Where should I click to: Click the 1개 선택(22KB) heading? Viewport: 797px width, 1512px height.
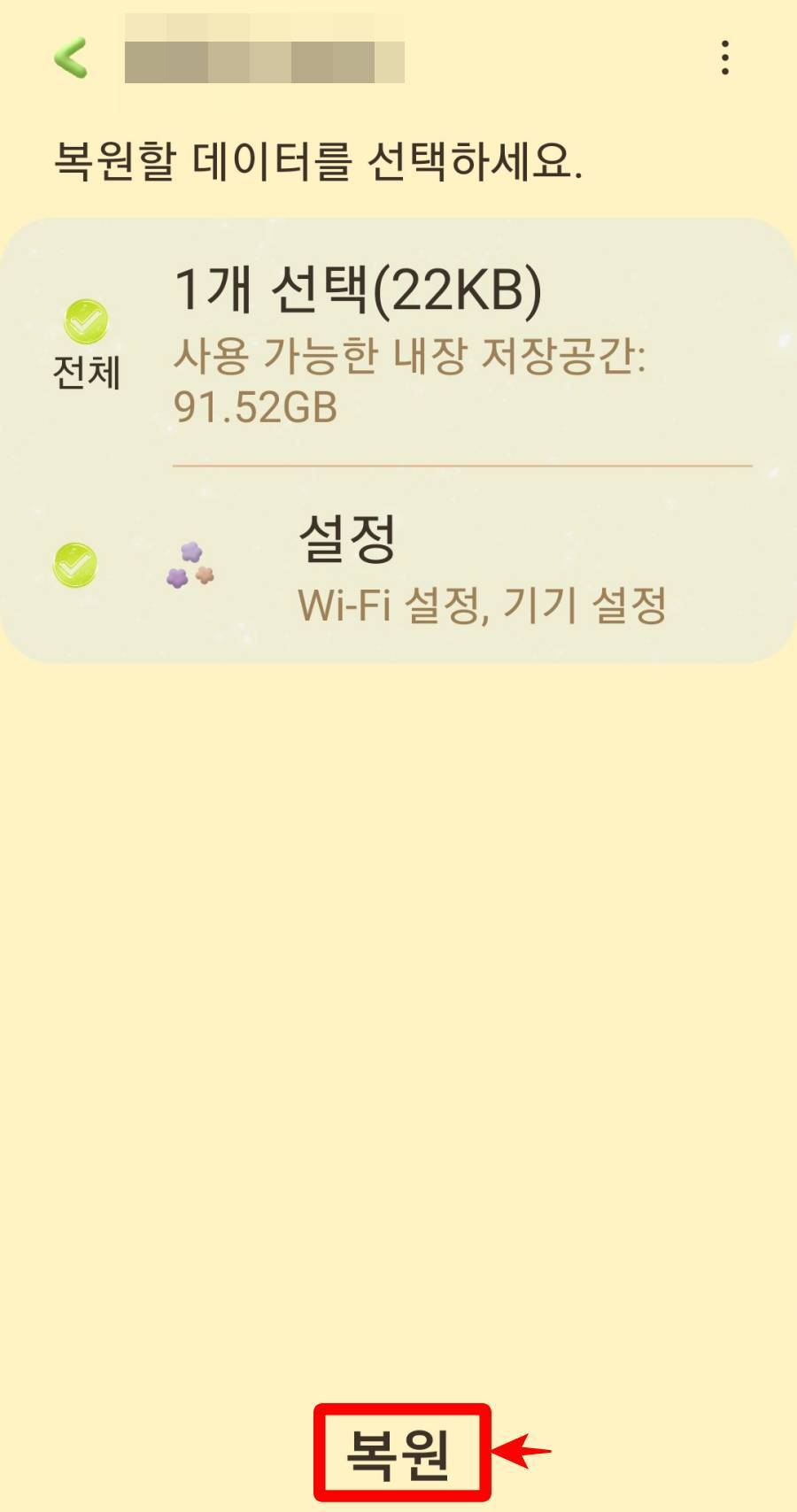[359, 286]
